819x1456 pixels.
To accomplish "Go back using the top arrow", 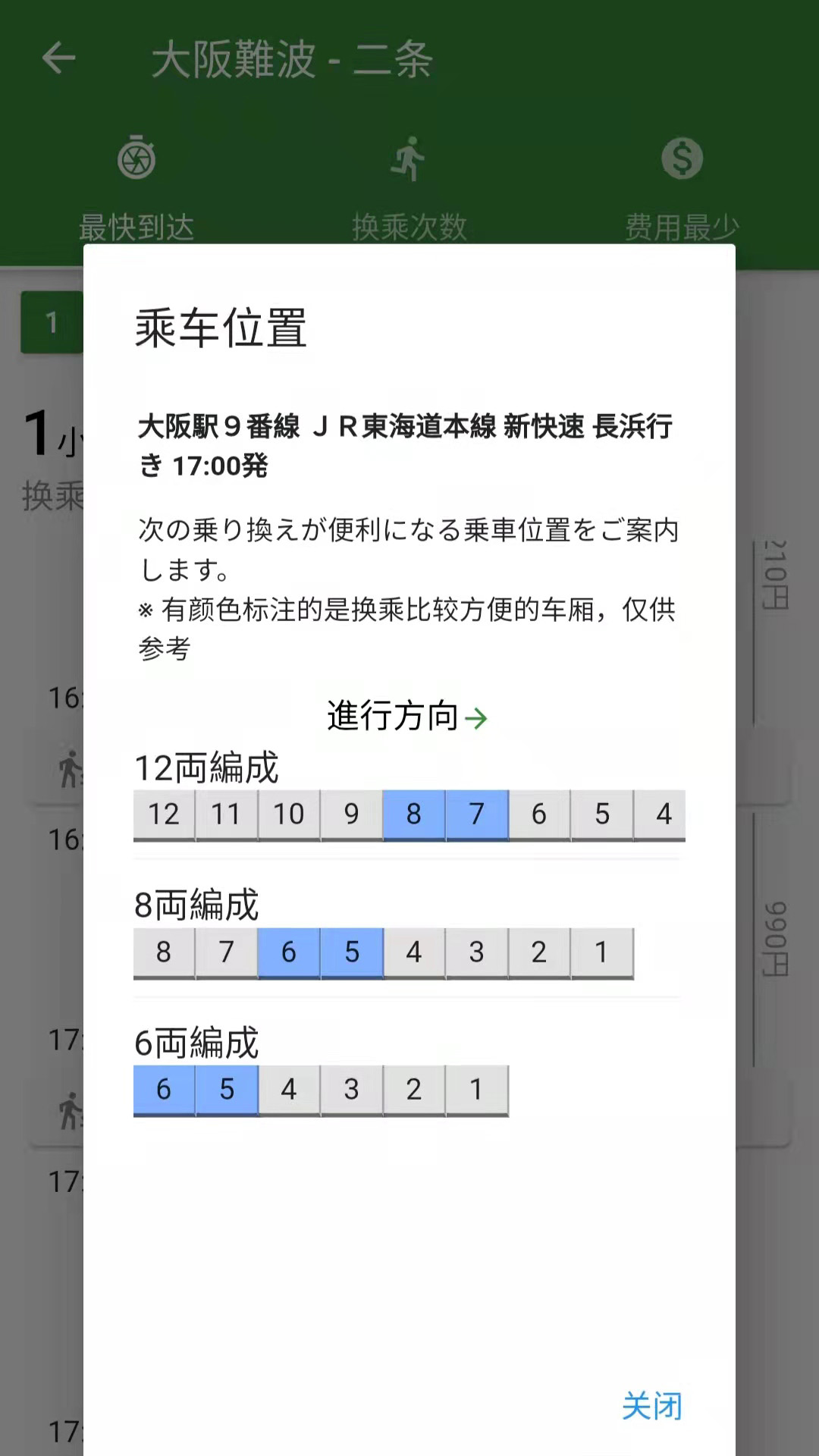I will pyautogui.click(x=59, y=58).
